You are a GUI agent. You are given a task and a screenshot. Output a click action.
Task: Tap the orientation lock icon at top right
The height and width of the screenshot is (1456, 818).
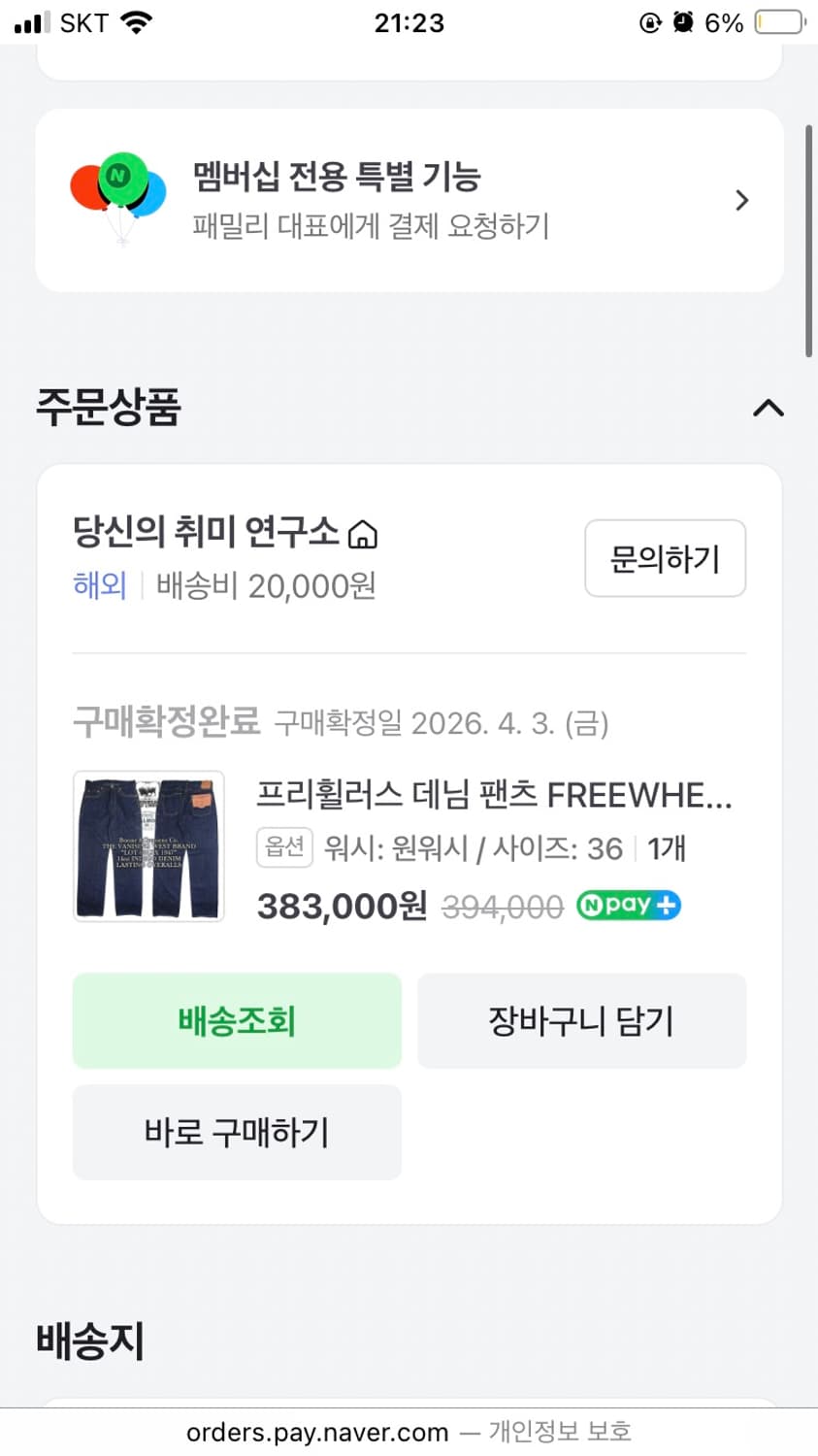[651, 21]
